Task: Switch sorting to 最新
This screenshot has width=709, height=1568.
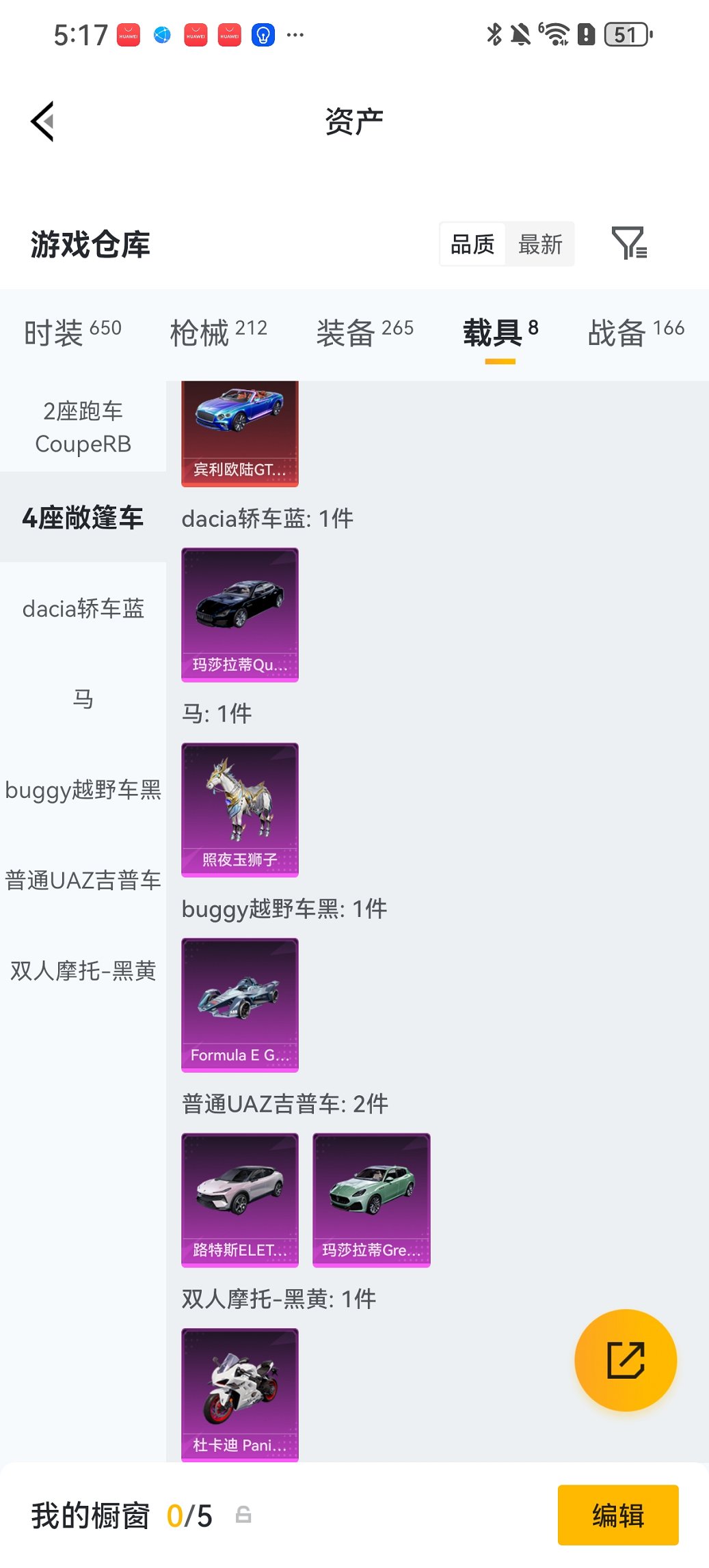Action: [540, 244]
